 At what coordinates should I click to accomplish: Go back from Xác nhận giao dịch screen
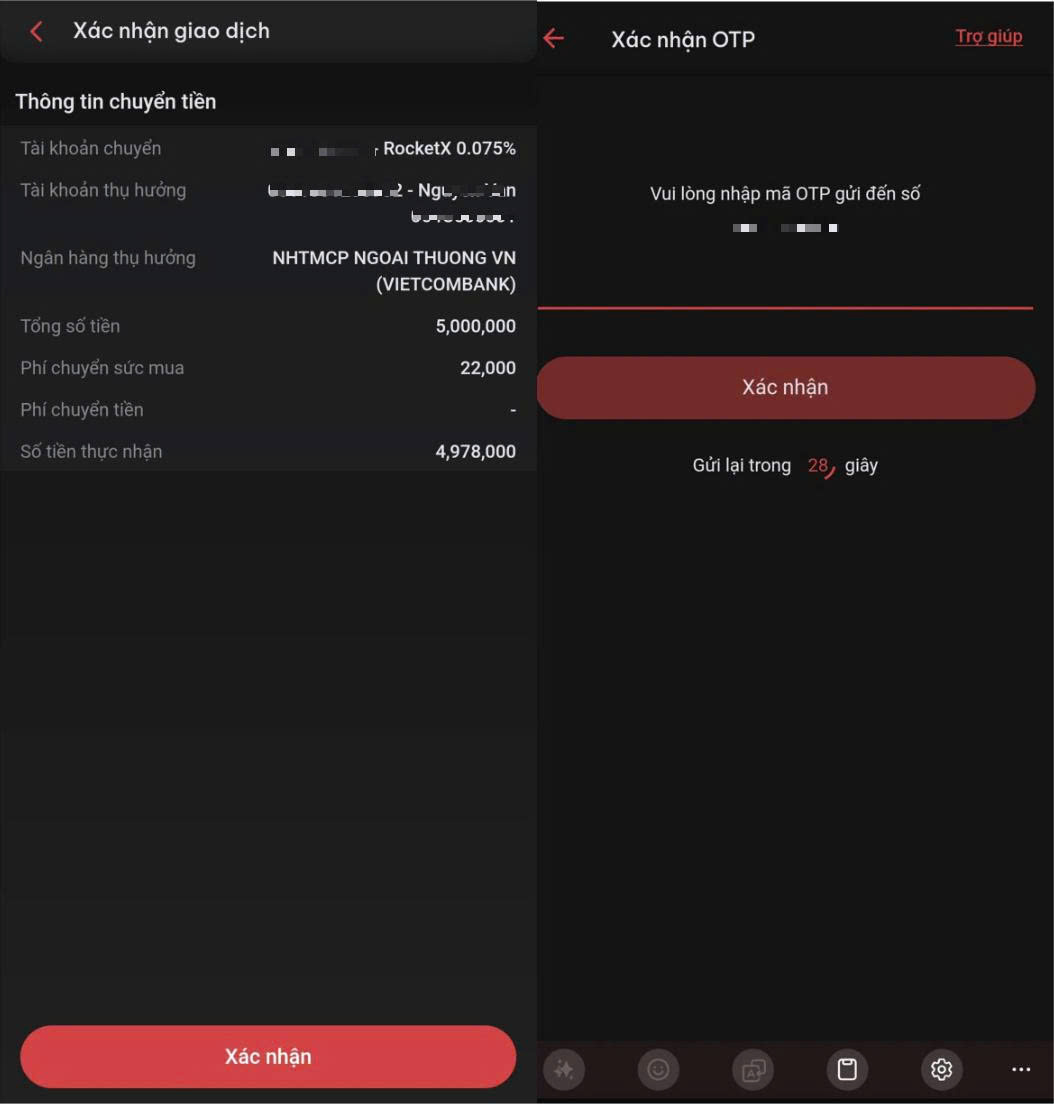coord(36,31)
